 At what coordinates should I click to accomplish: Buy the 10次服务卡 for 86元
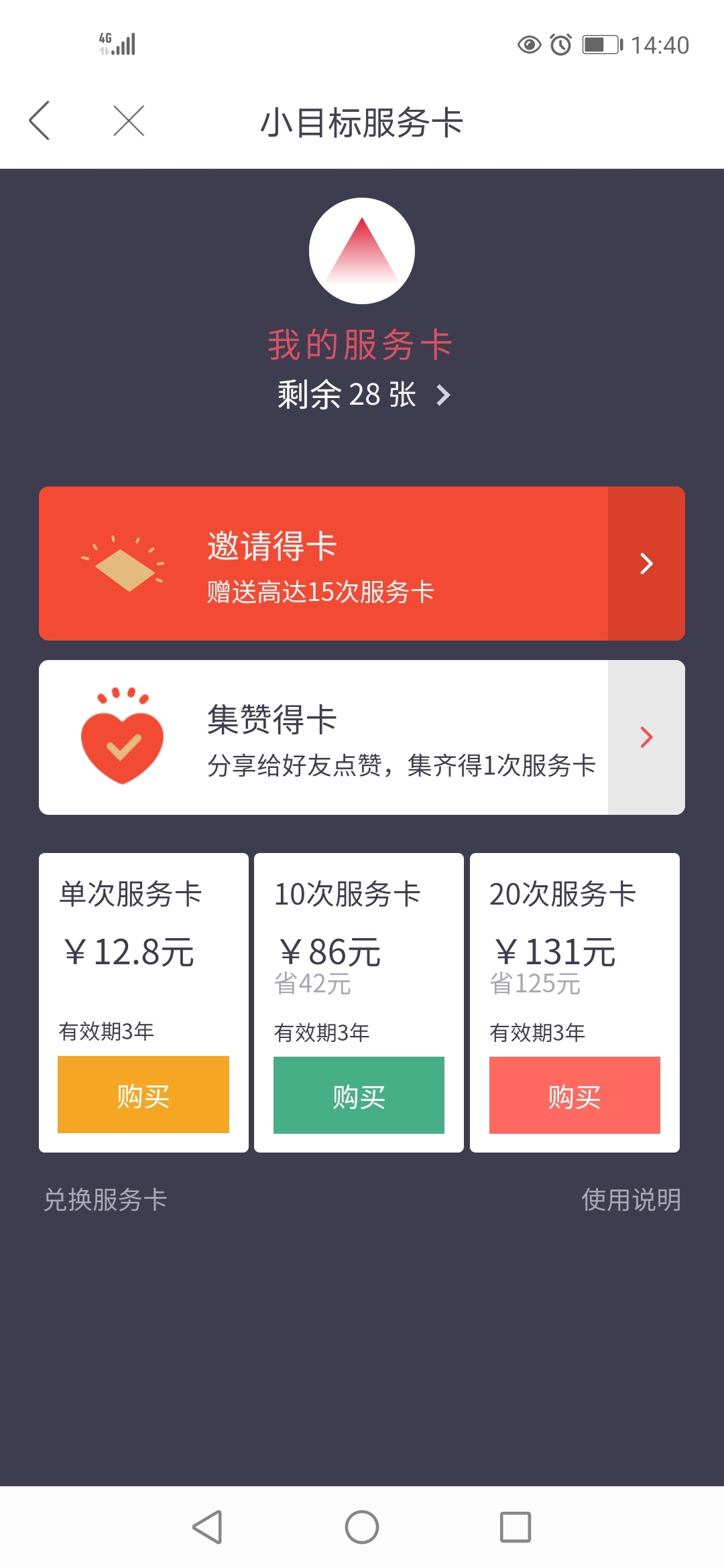359,1096
